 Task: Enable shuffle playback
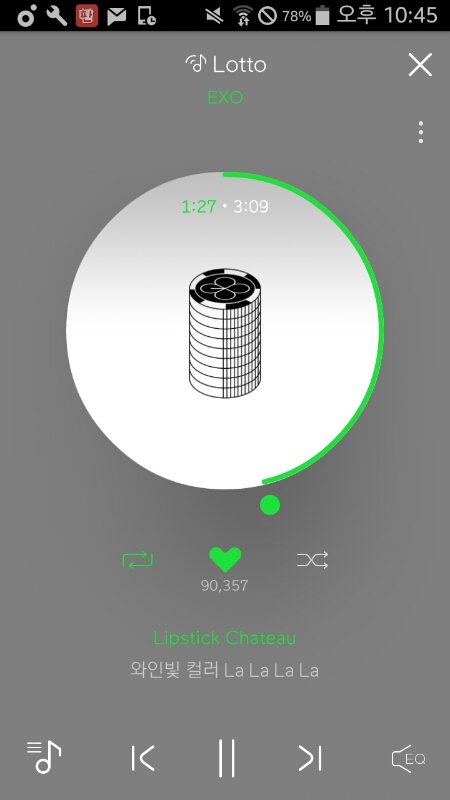point(312,560)
